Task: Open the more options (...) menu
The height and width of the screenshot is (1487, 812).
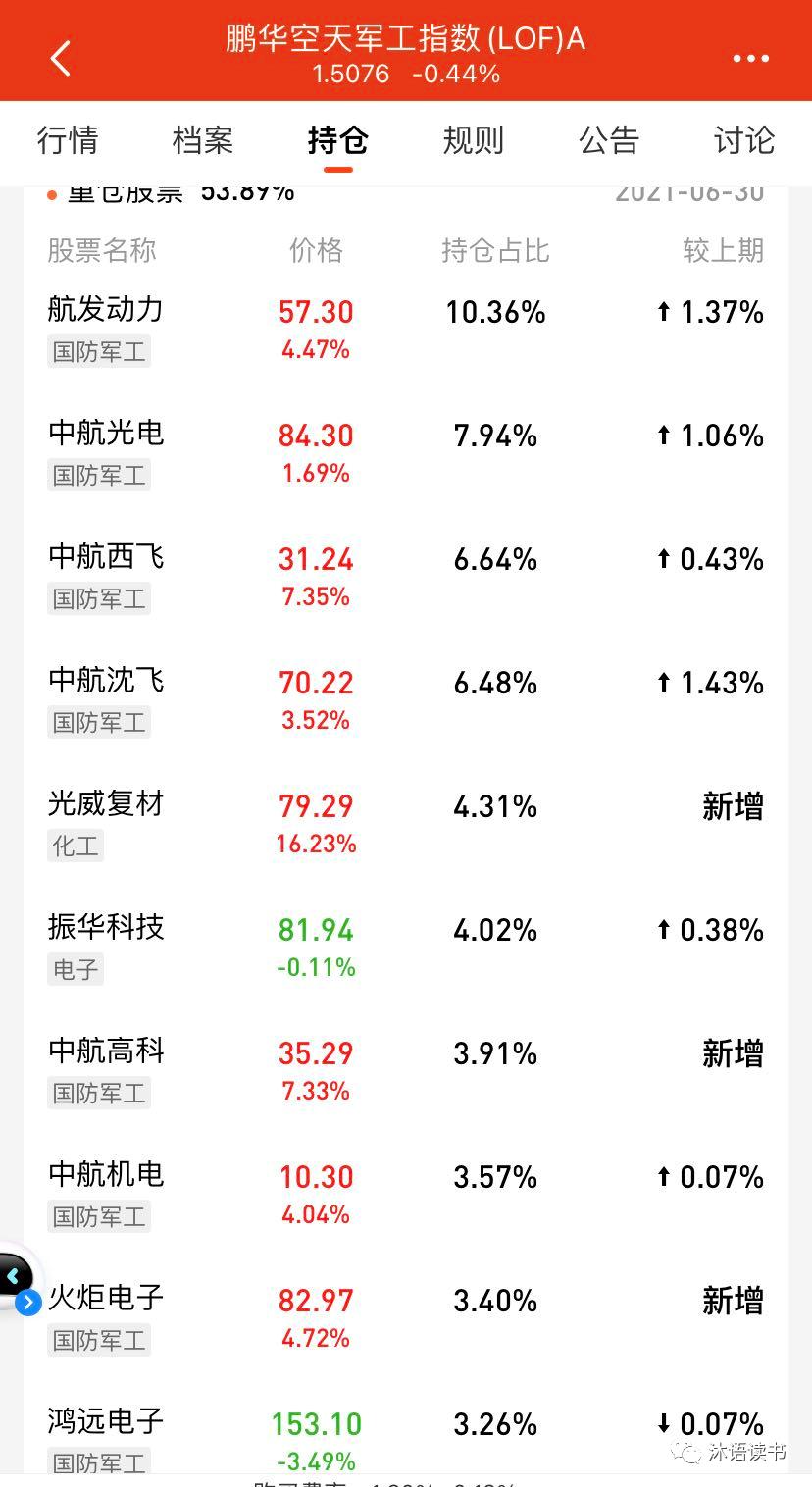Action: [749, 58]
